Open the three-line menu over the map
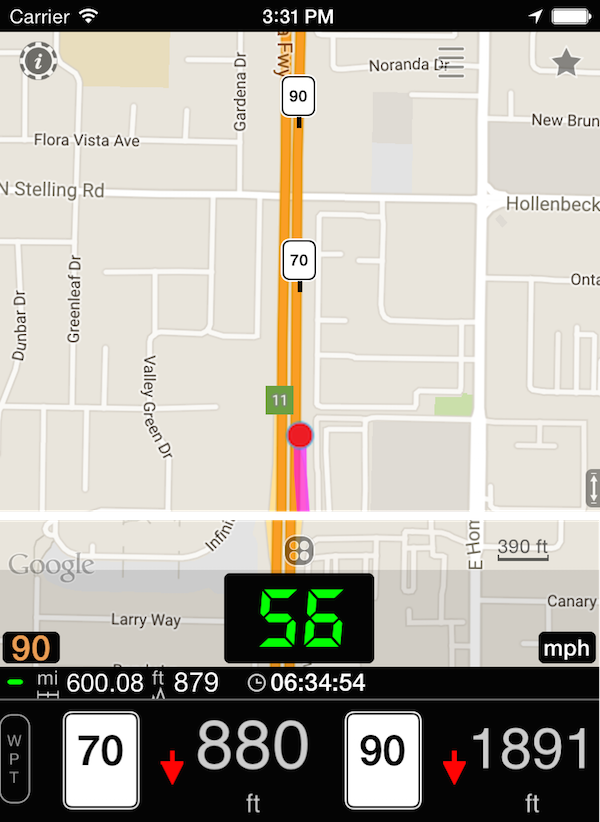600x822 pixels. (451, 63)
